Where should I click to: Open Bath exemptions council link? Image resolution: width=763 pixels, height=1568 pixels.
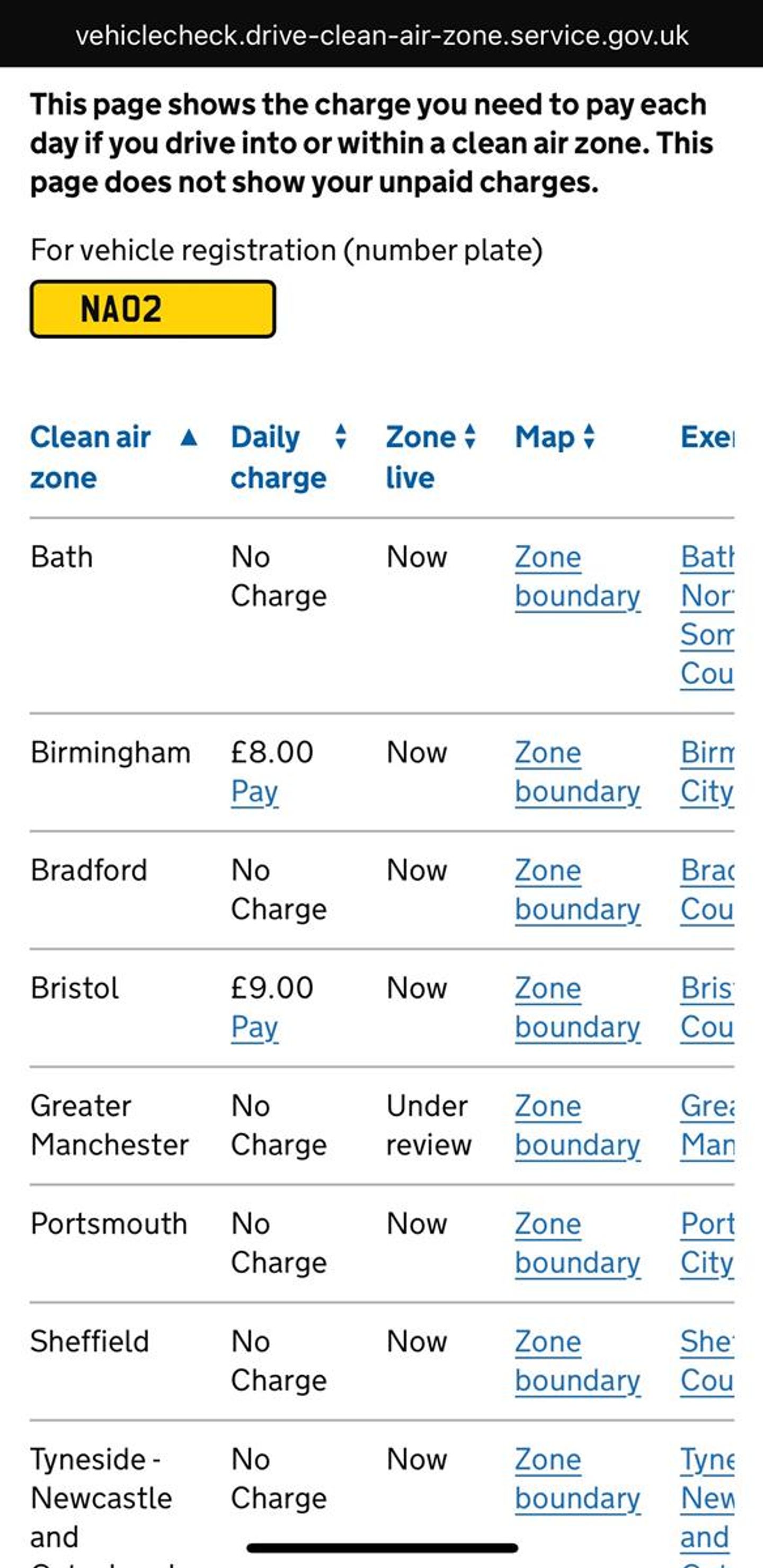[707, 615]
